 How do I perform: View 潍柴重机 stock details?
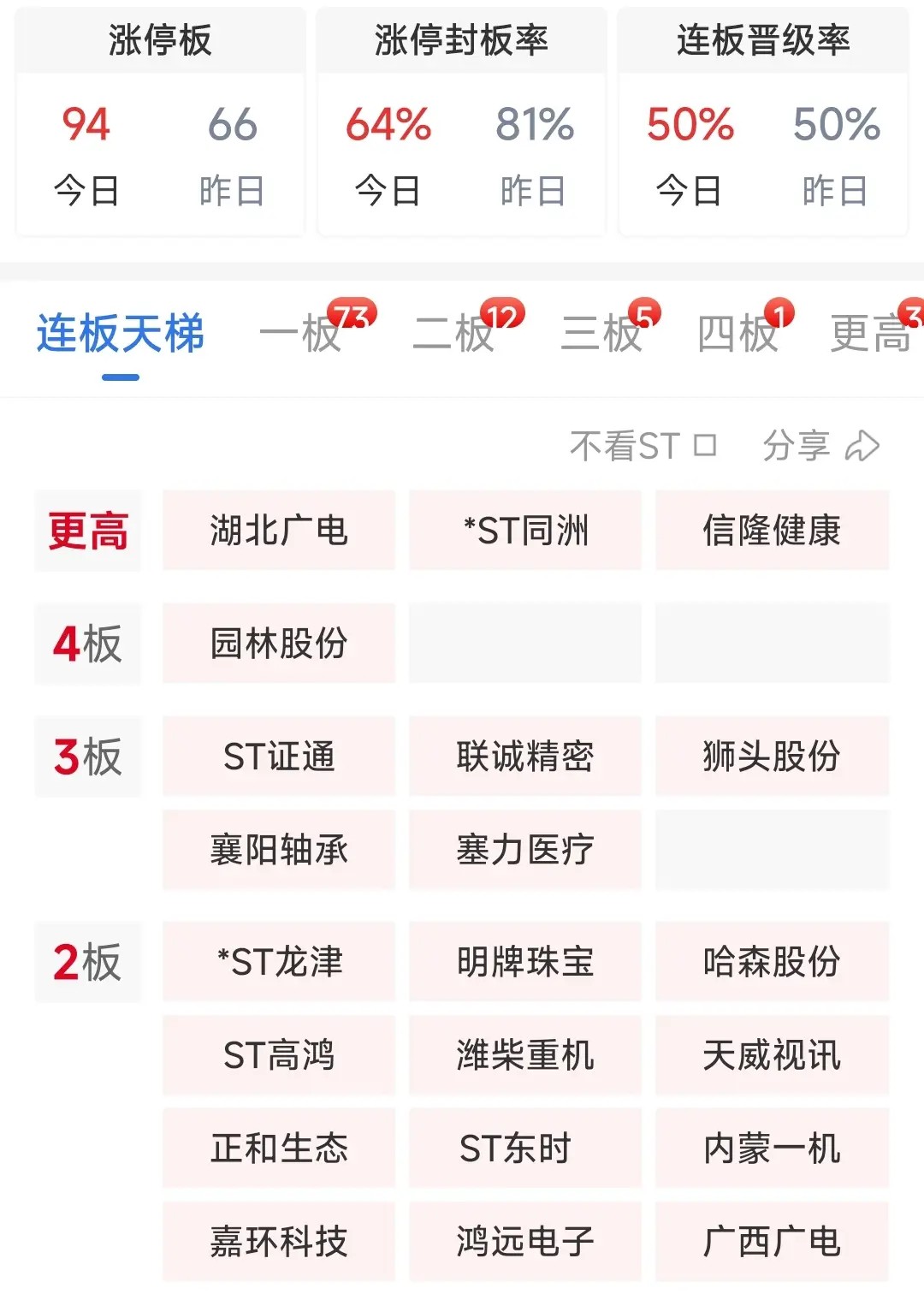(525, 1055)
